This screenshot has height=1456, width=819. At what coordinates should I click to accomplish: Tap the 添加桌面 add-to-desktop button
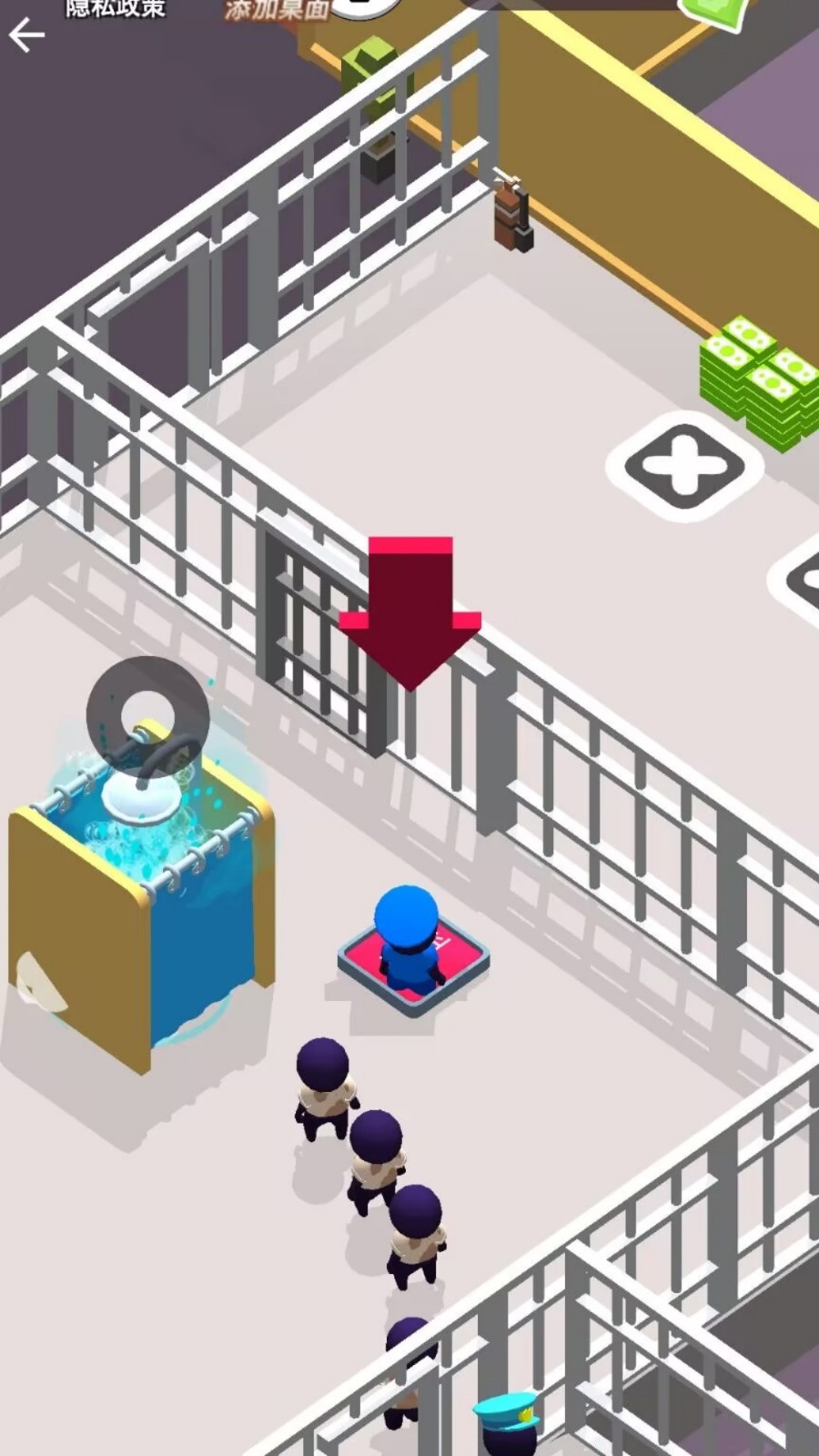click(277, 10)
